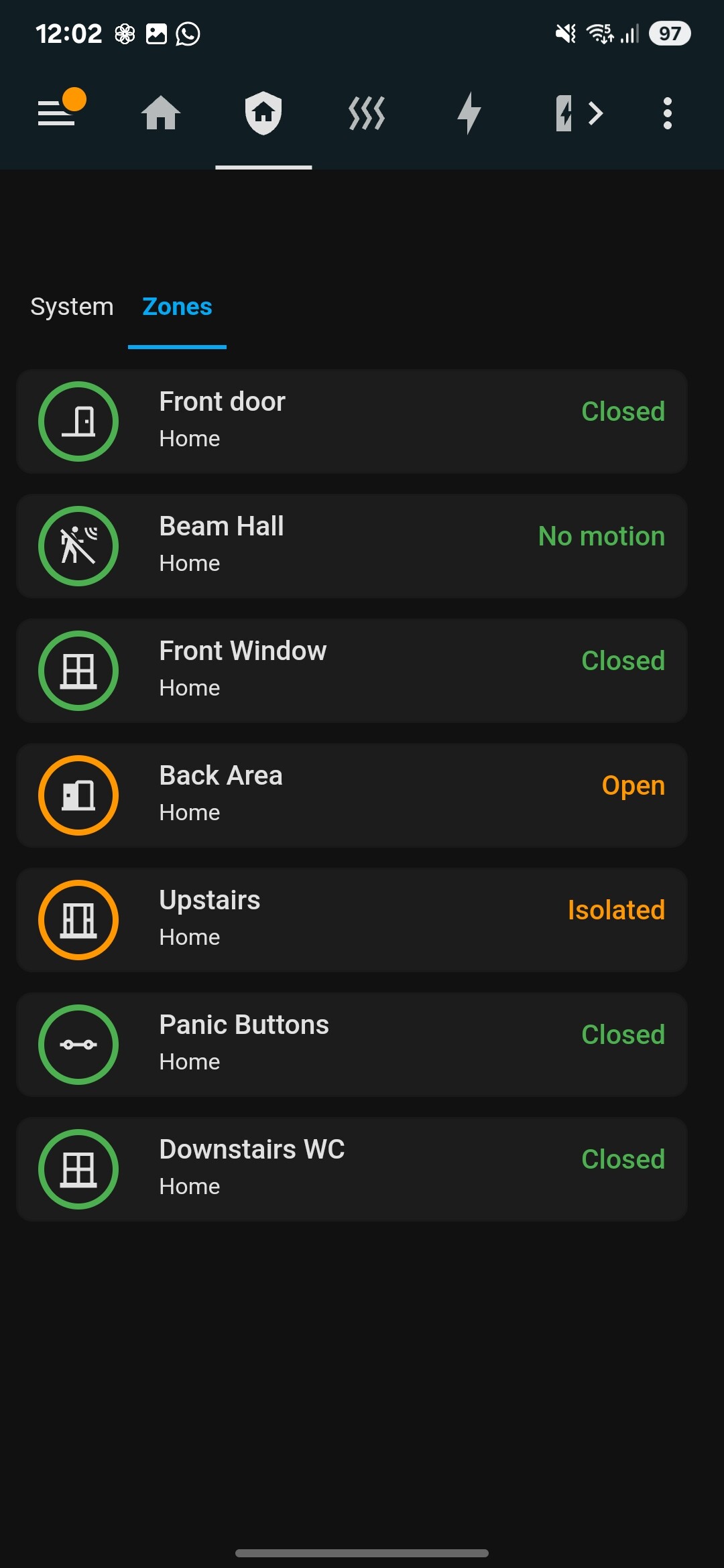Open the Front Window zone

pos(352,671)
